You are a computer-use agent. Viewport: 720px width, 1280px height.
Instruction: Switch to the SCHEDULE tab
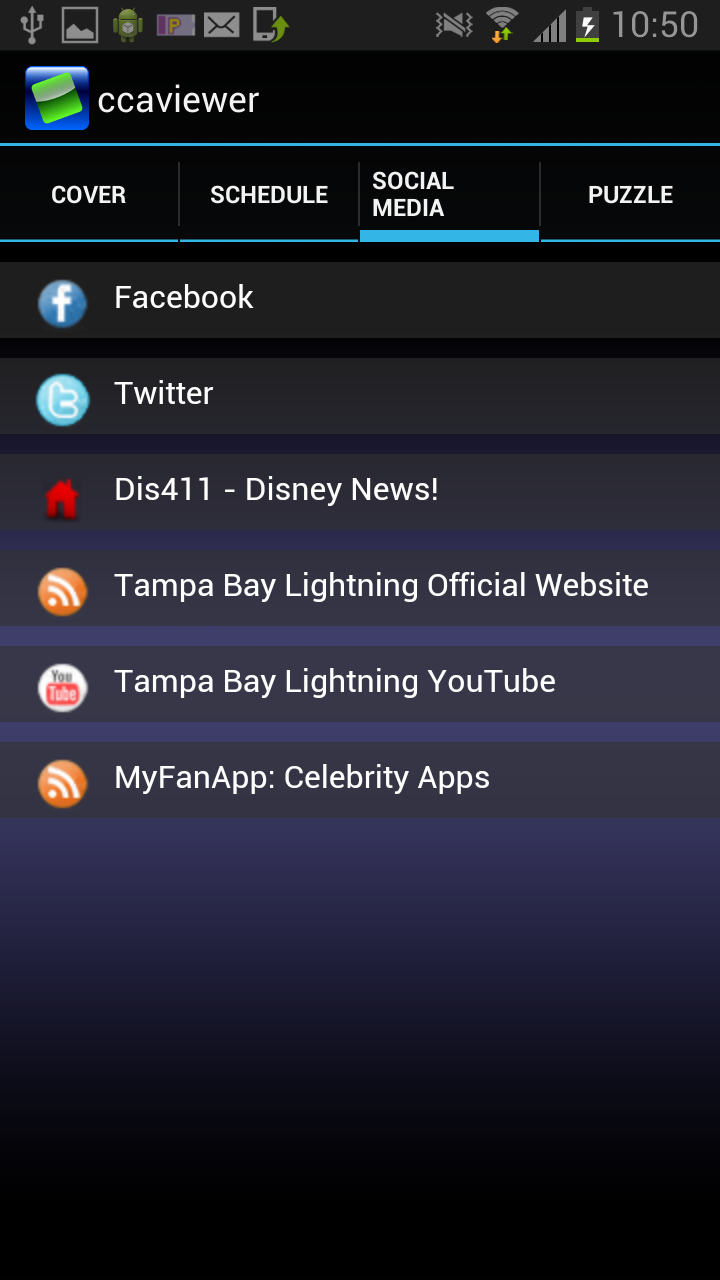pos(269,195)
